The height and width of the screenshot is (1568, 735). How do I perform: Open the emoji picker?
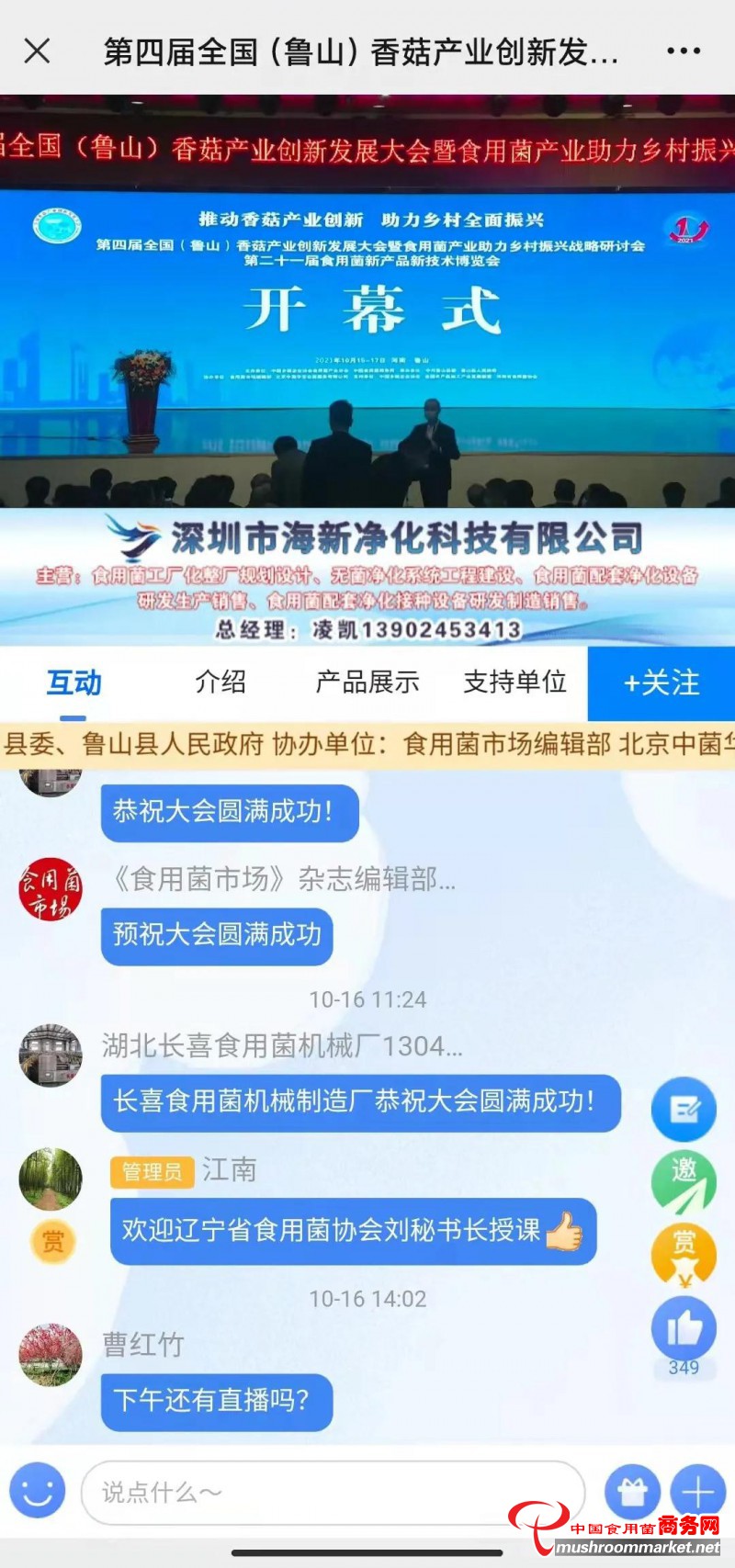[x=38, y=1490]
